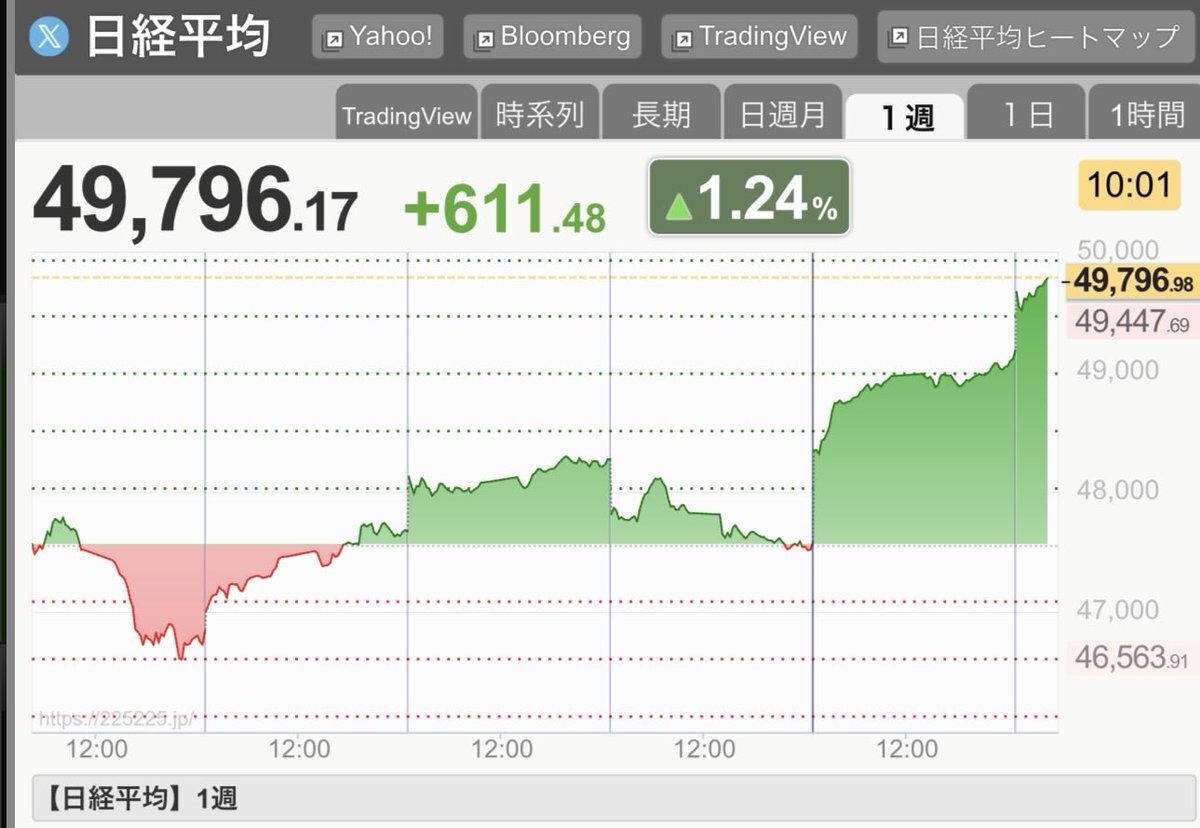Open the 日経平均ヒートマップ link
Screen dimensions: 1200x828
point(1035,37)
